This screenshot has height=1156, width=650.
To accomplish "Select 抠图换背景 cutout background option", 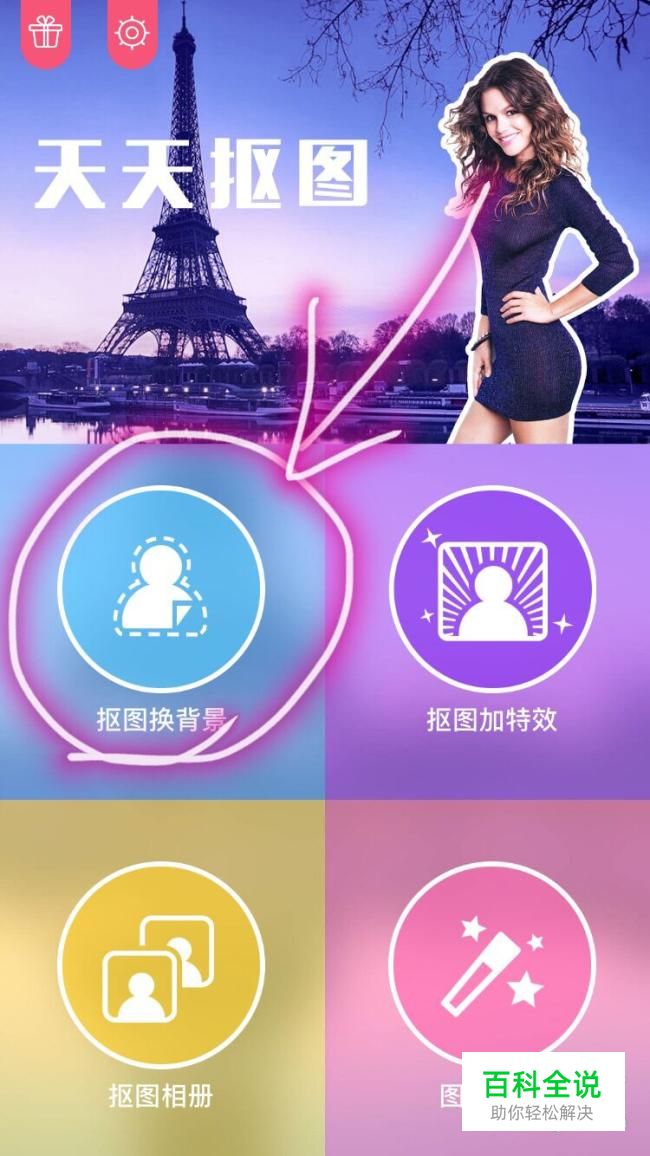I will click(161, 588).
